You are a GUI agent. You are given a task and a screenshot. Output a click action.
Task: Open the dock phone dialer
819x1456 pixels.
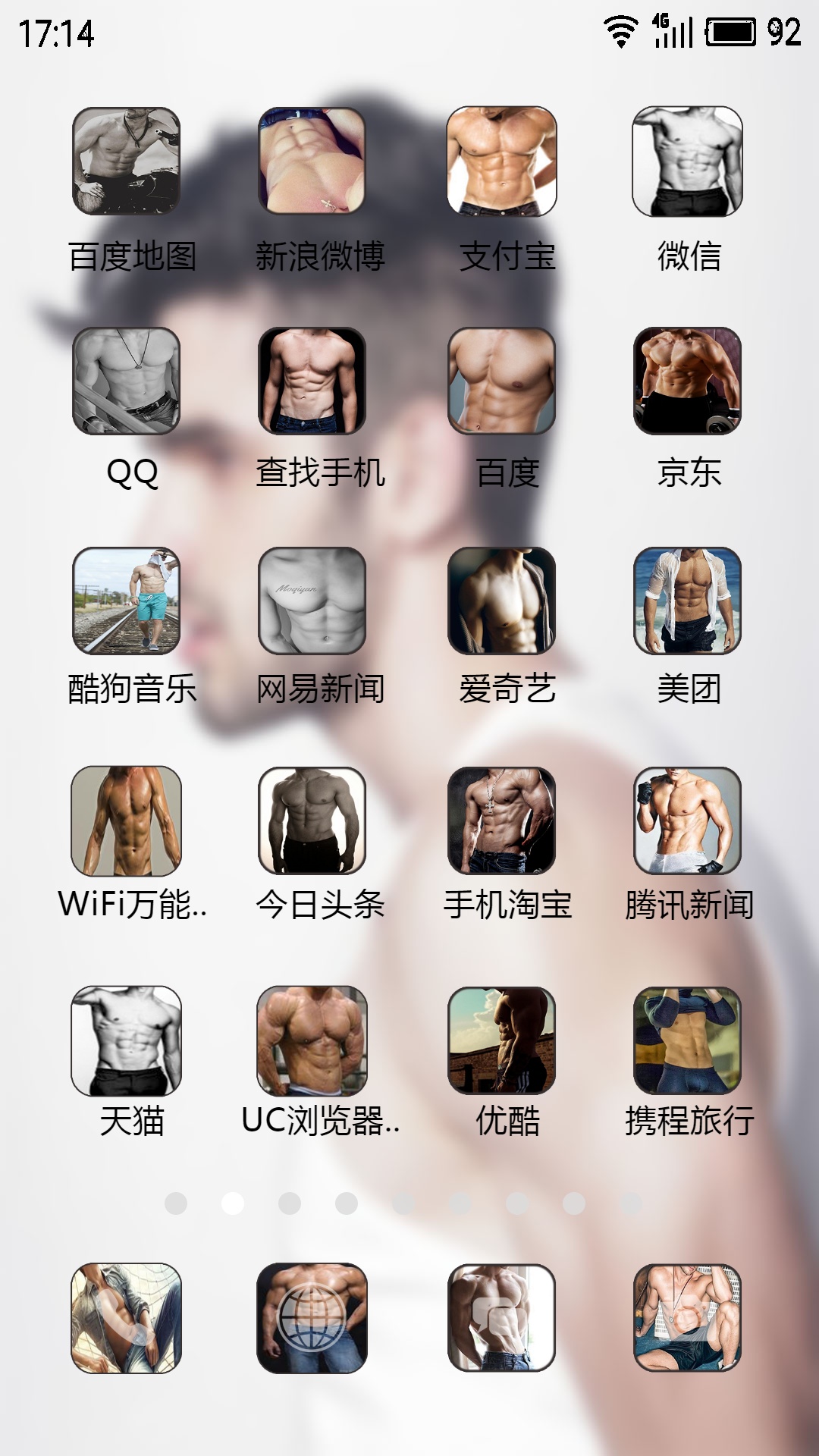(126, 1318)
